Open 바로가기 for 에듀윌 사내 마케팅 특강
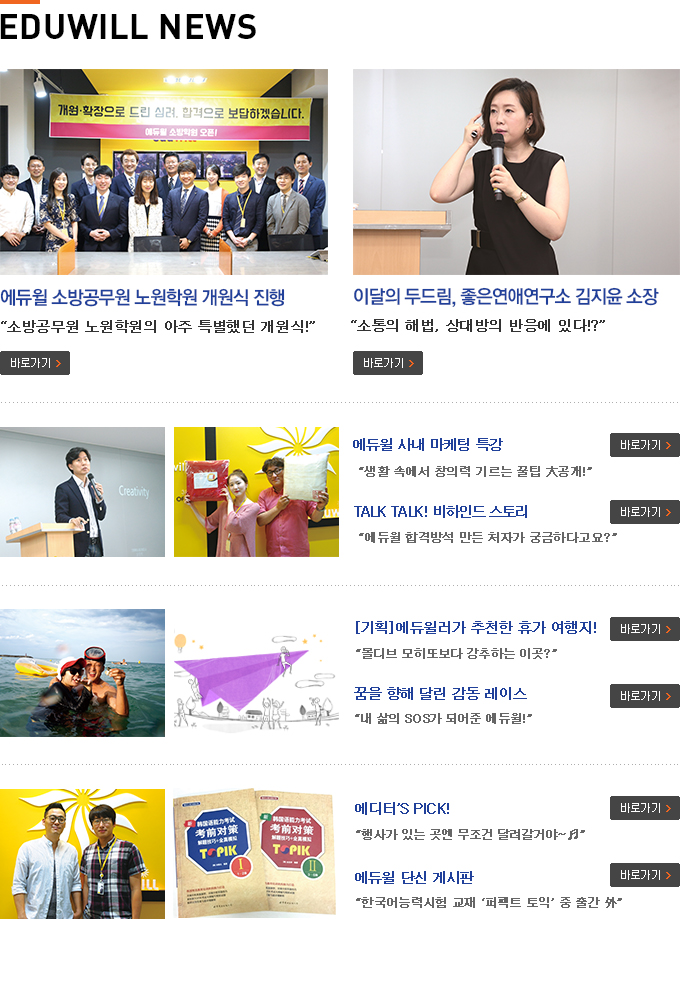Image resolution: width=680 pixels, height=993 pixels. point(644,445)
